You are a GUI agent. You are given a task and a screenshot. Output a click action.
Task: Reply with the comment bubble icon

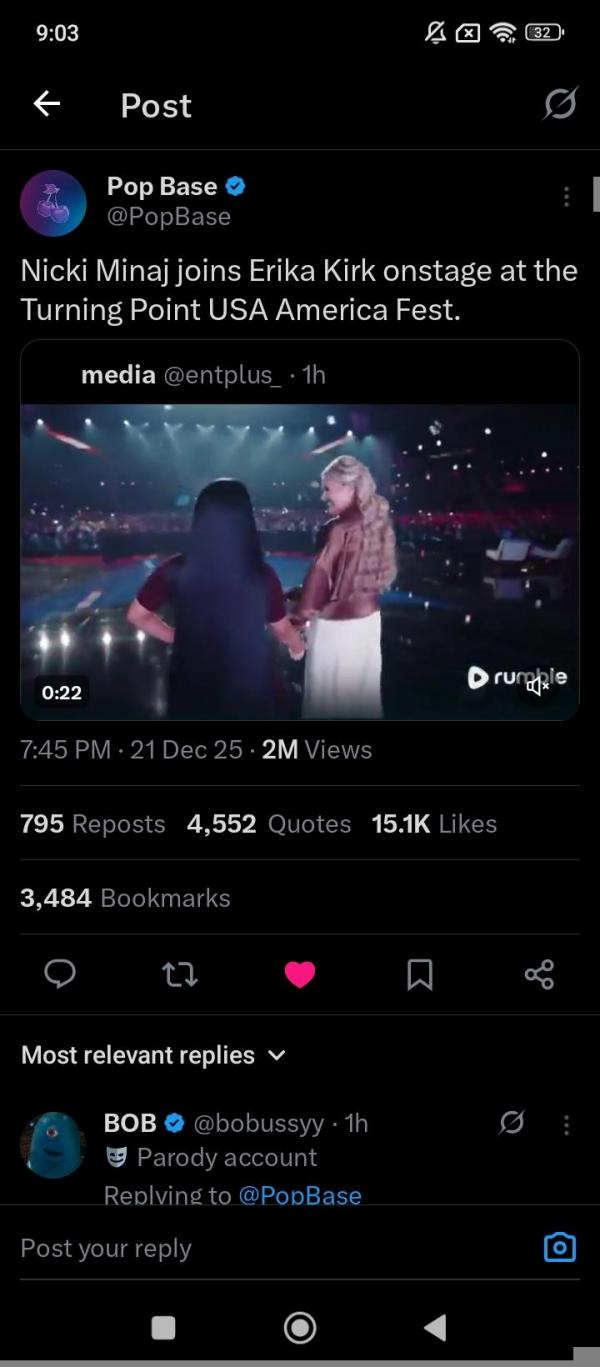(60, 974)
